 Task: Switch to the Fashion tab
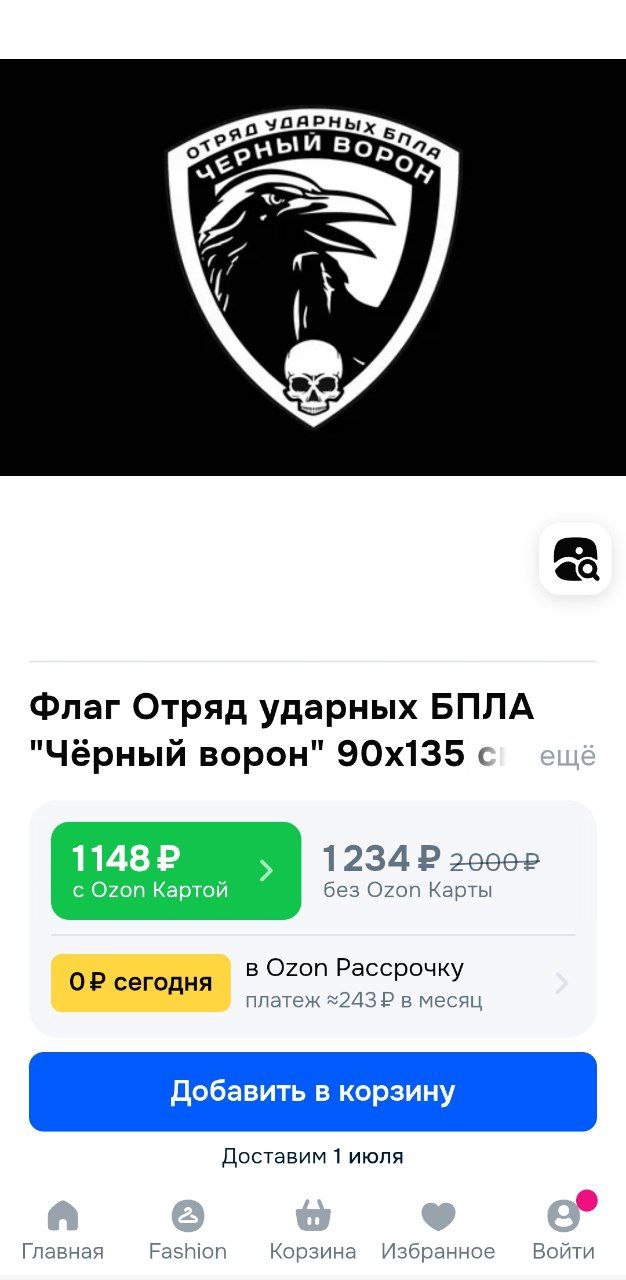(x=188, y=1230)
